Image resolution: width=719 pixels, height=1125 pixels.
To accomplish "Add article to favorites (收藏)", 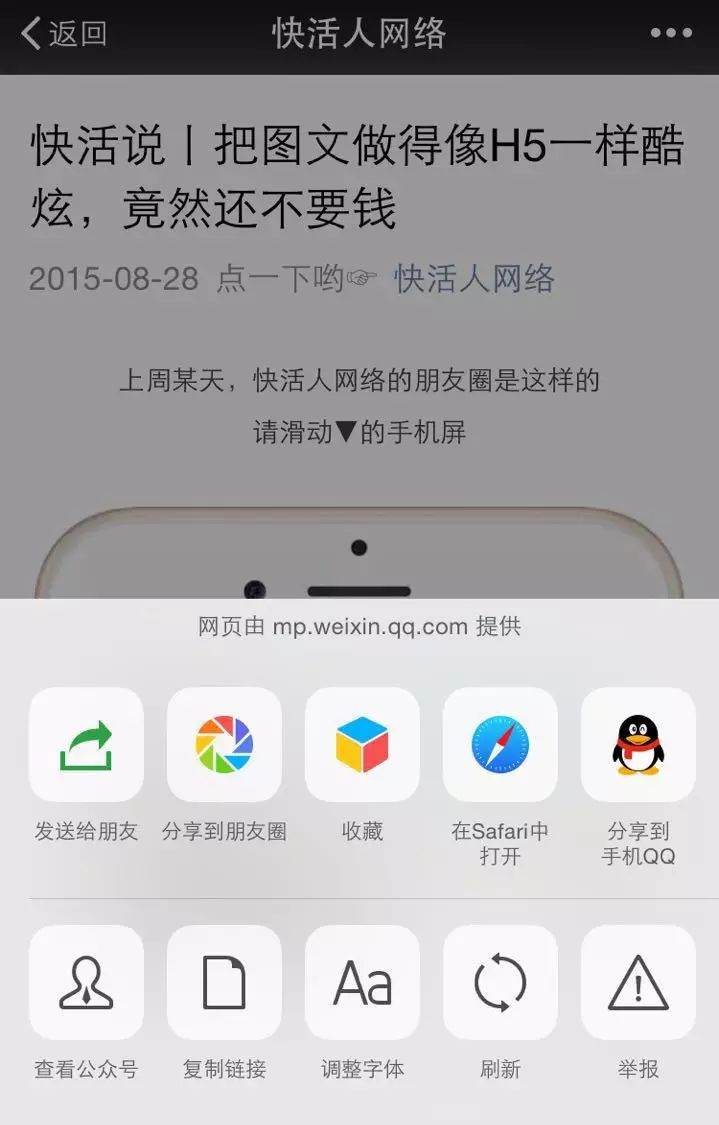I will point(362,745).
